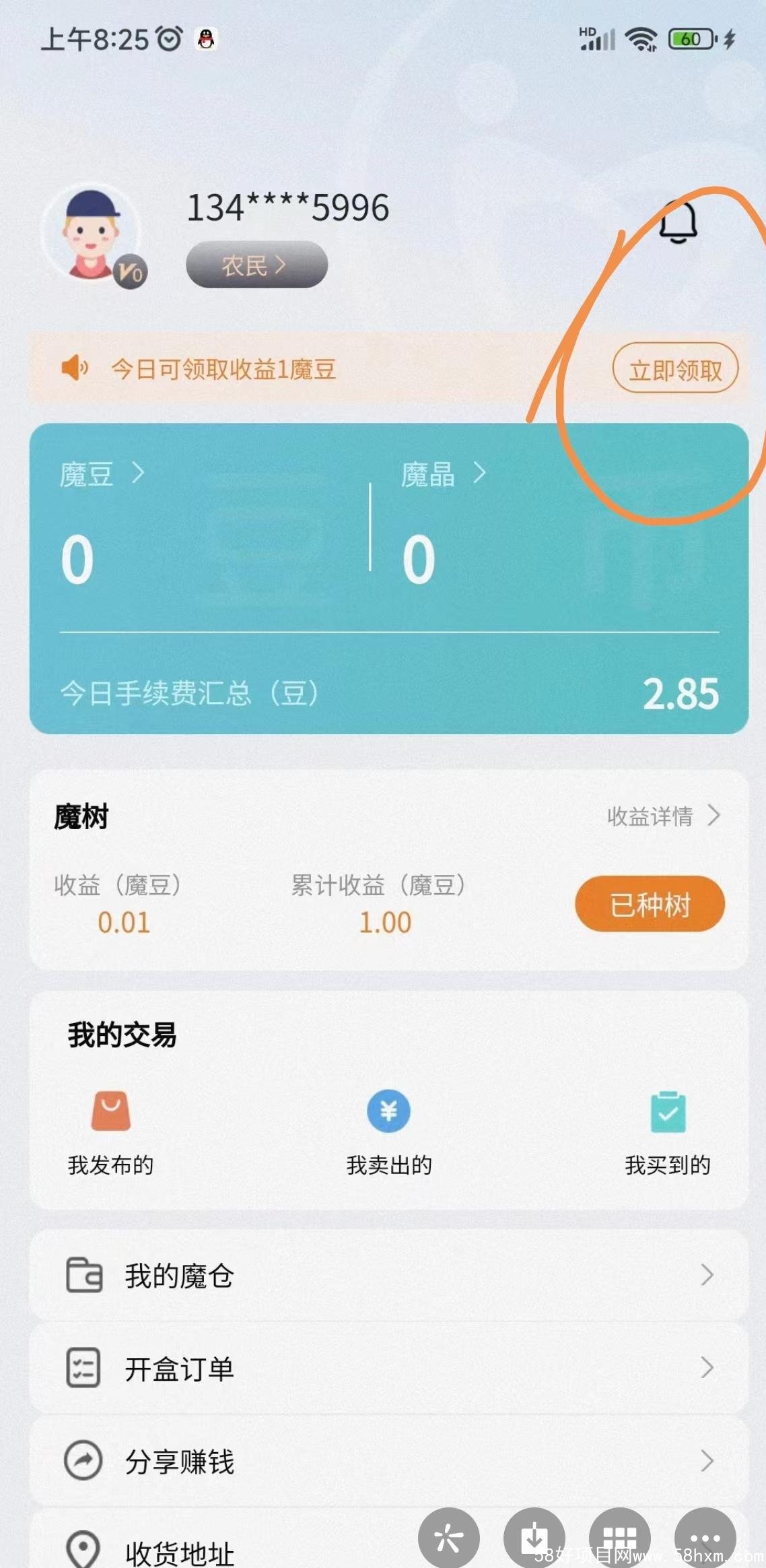Image resolution: width=766 pixels, height=1568 pixels.
Task: Tap the profile avatar
Action: pyautogui.click(x=92, y=233)
